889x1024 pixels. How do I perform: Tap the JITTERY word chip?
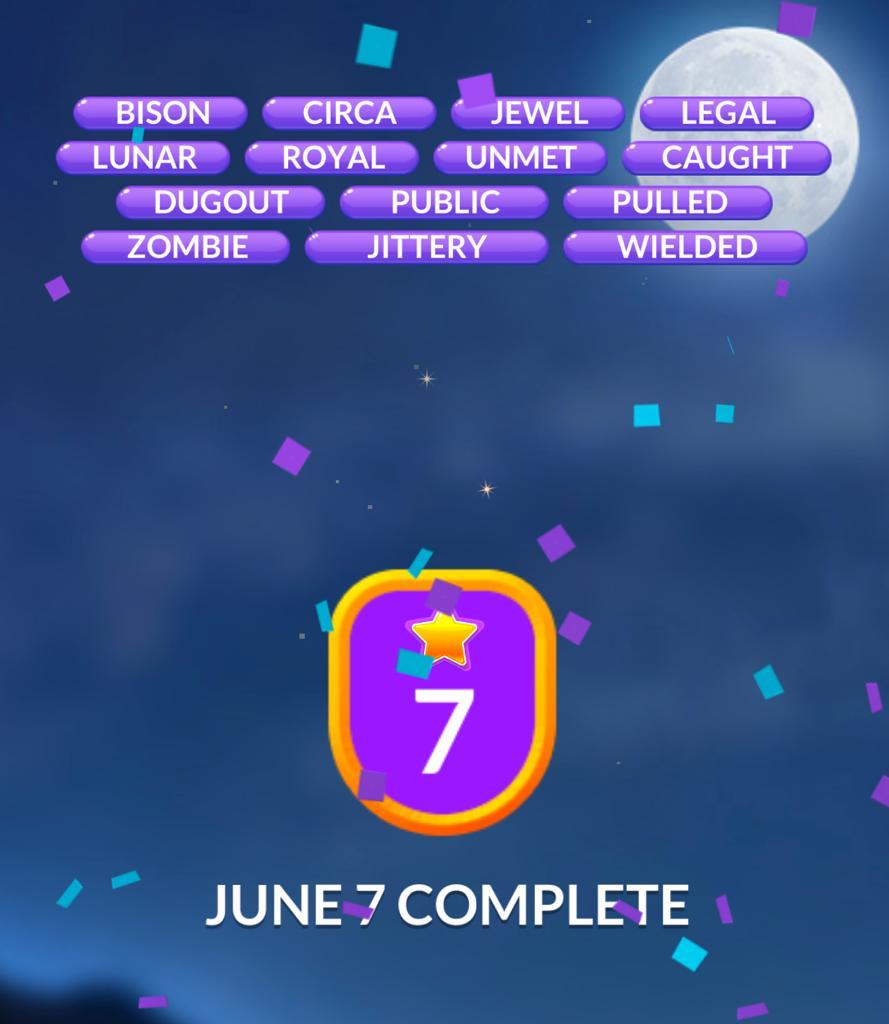[427, 247]
